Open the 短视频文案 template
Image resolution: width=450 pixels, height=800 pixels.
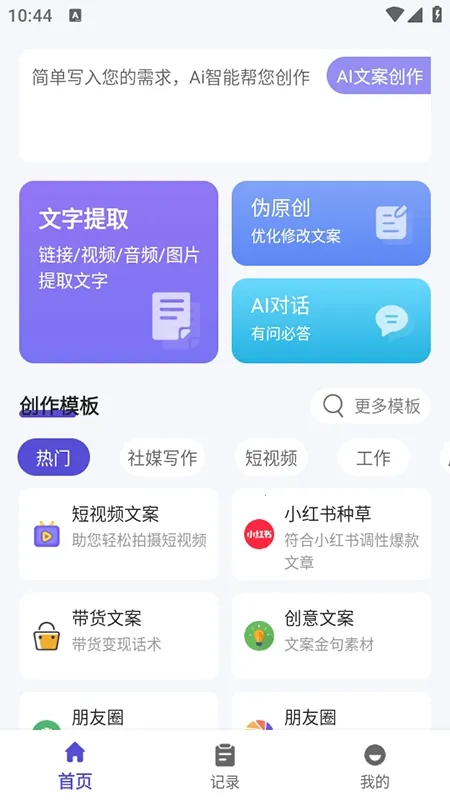pos(119,534)
